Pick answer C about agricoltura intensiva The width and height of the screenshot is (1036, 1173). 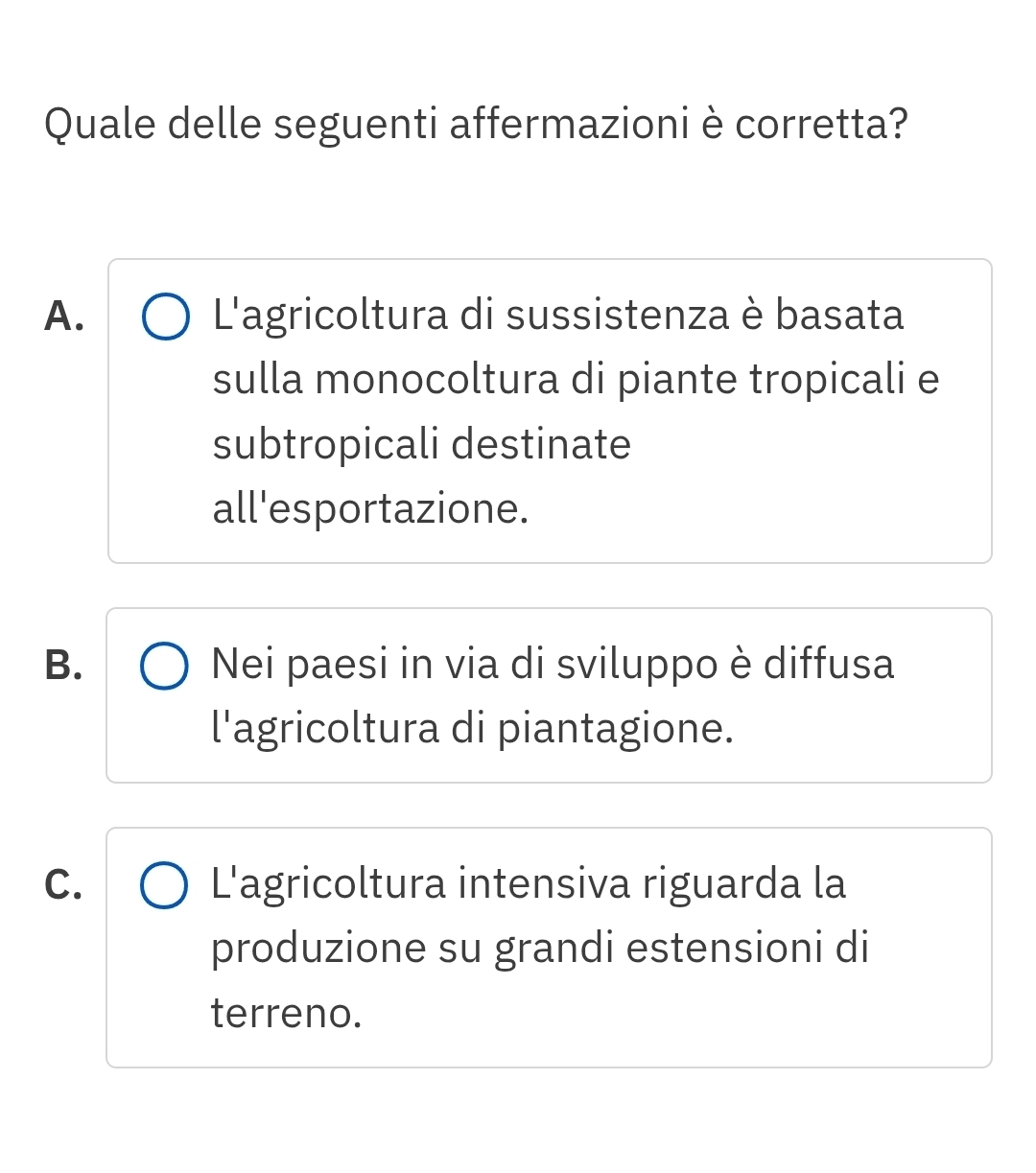(x=164, y=886)
